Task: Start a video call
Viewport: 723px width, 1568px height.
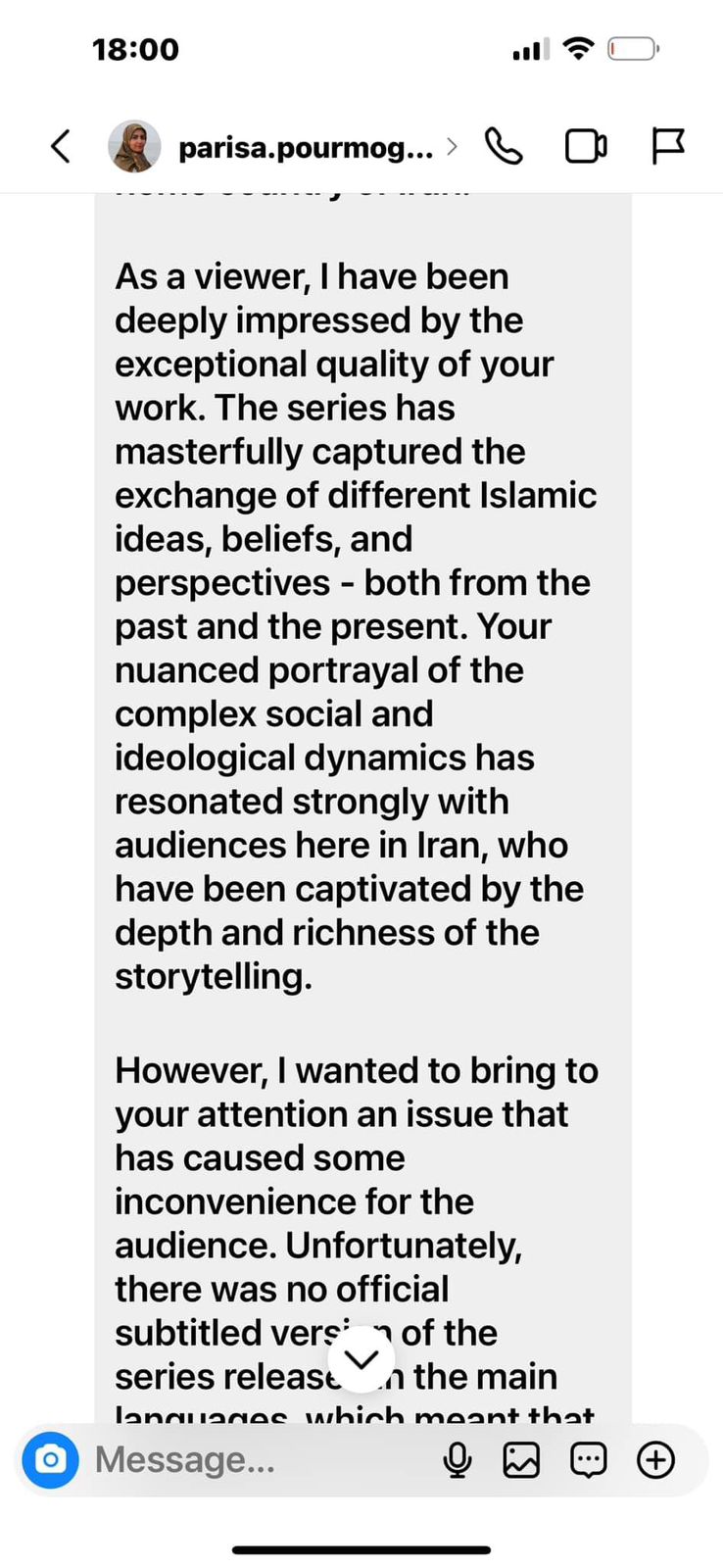Action: 586,147
